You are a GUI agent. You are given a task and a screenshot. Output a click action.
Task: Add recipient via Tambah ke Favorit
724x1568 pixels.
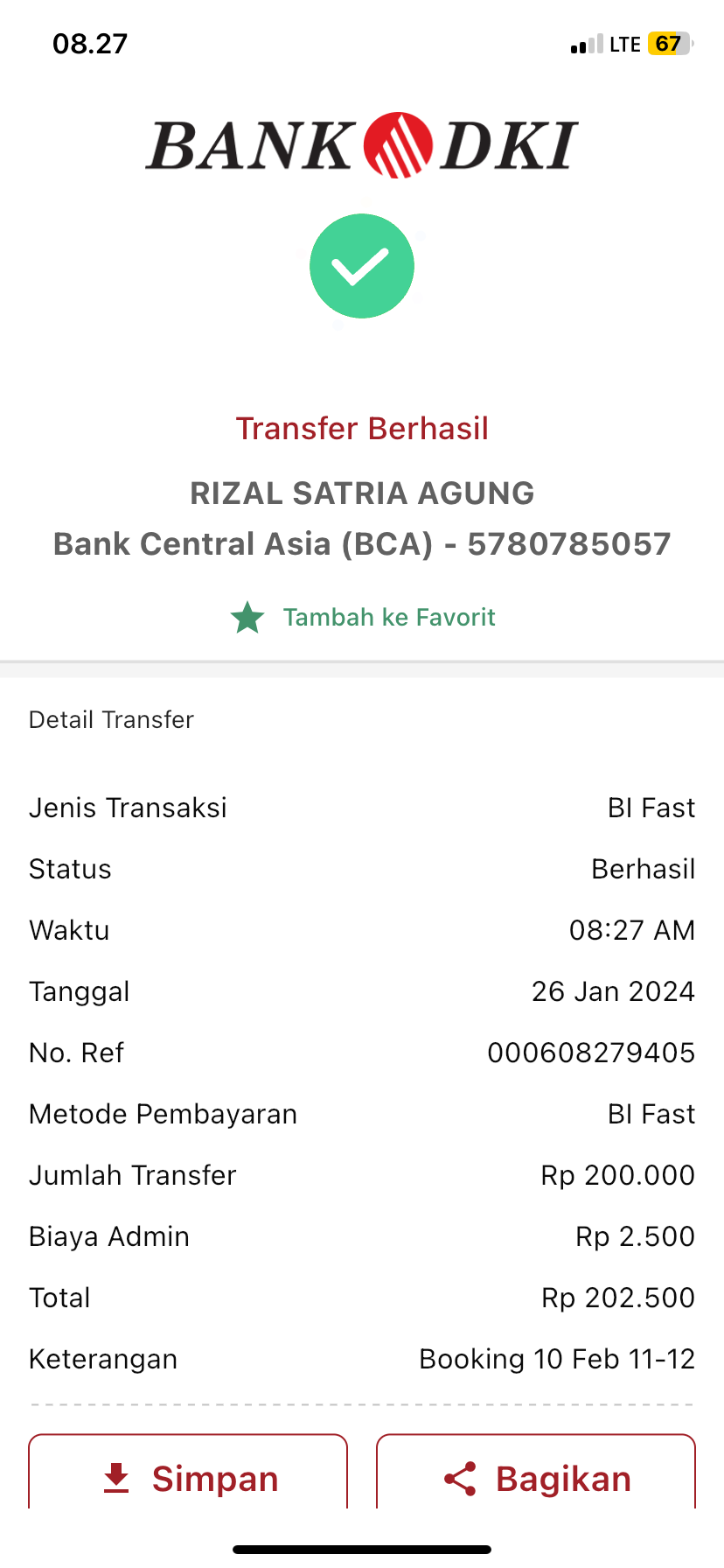363,618
